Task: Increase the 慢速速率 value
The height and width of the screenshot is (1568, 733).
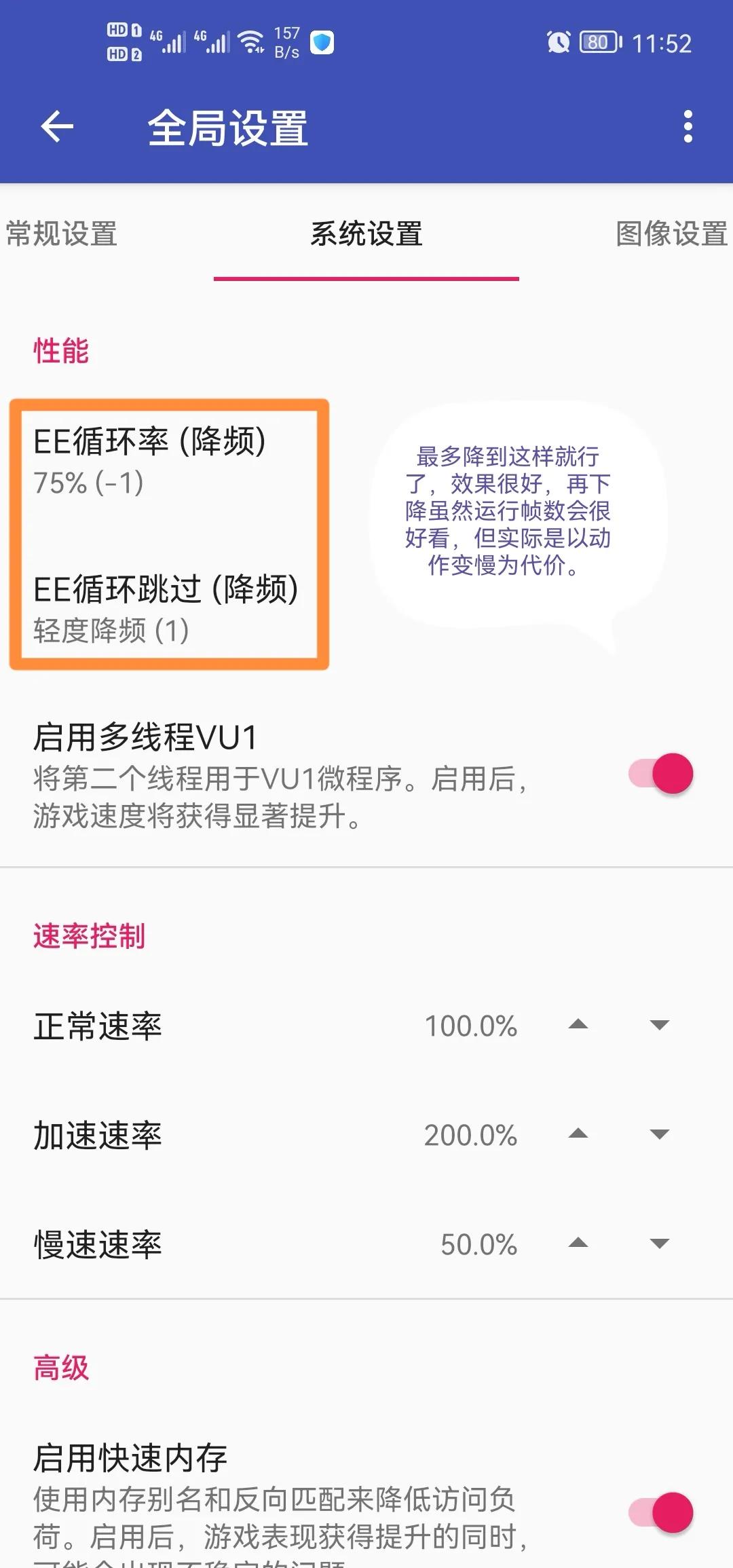Action: (x=578, y=1244)
